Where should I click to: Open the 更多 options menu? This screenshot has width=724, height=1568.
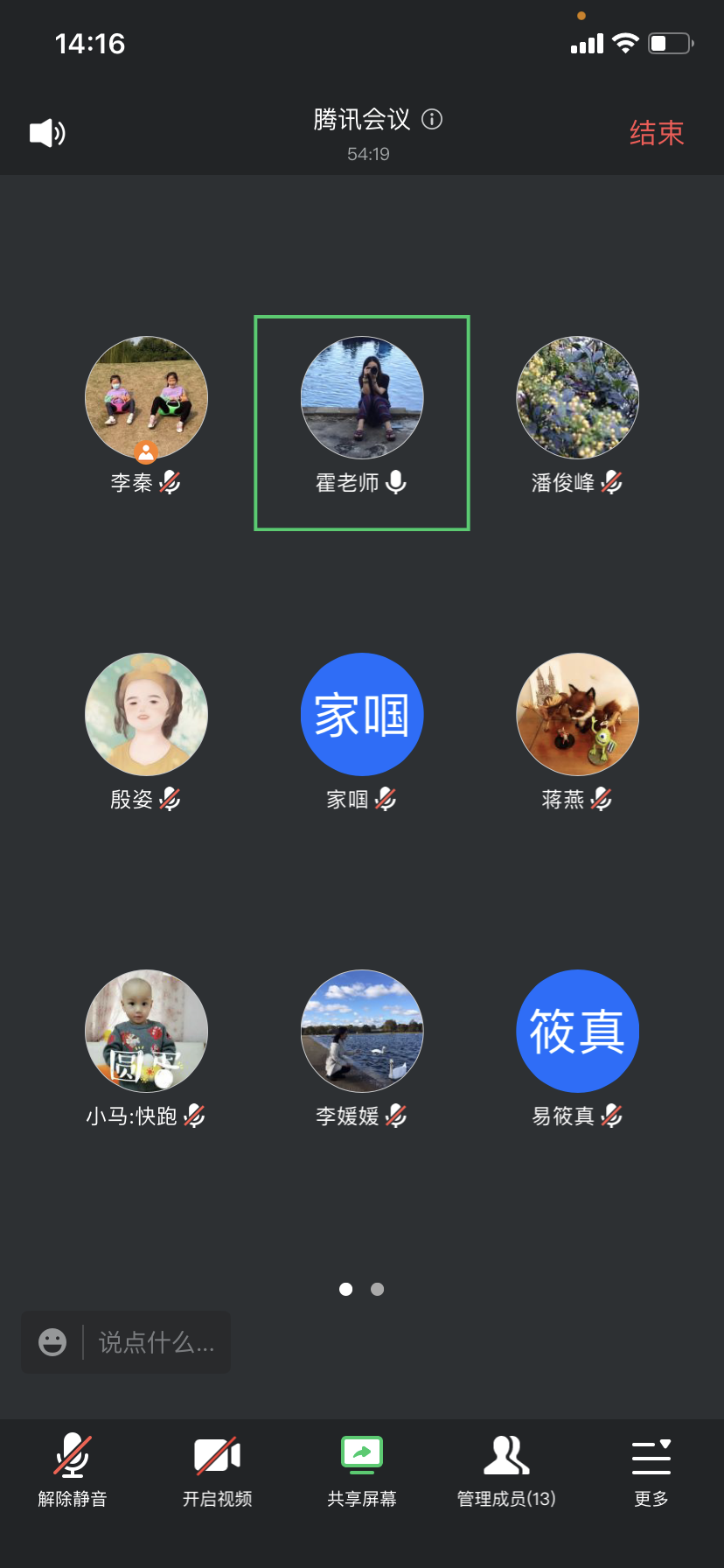click(x=651, y=1470)
